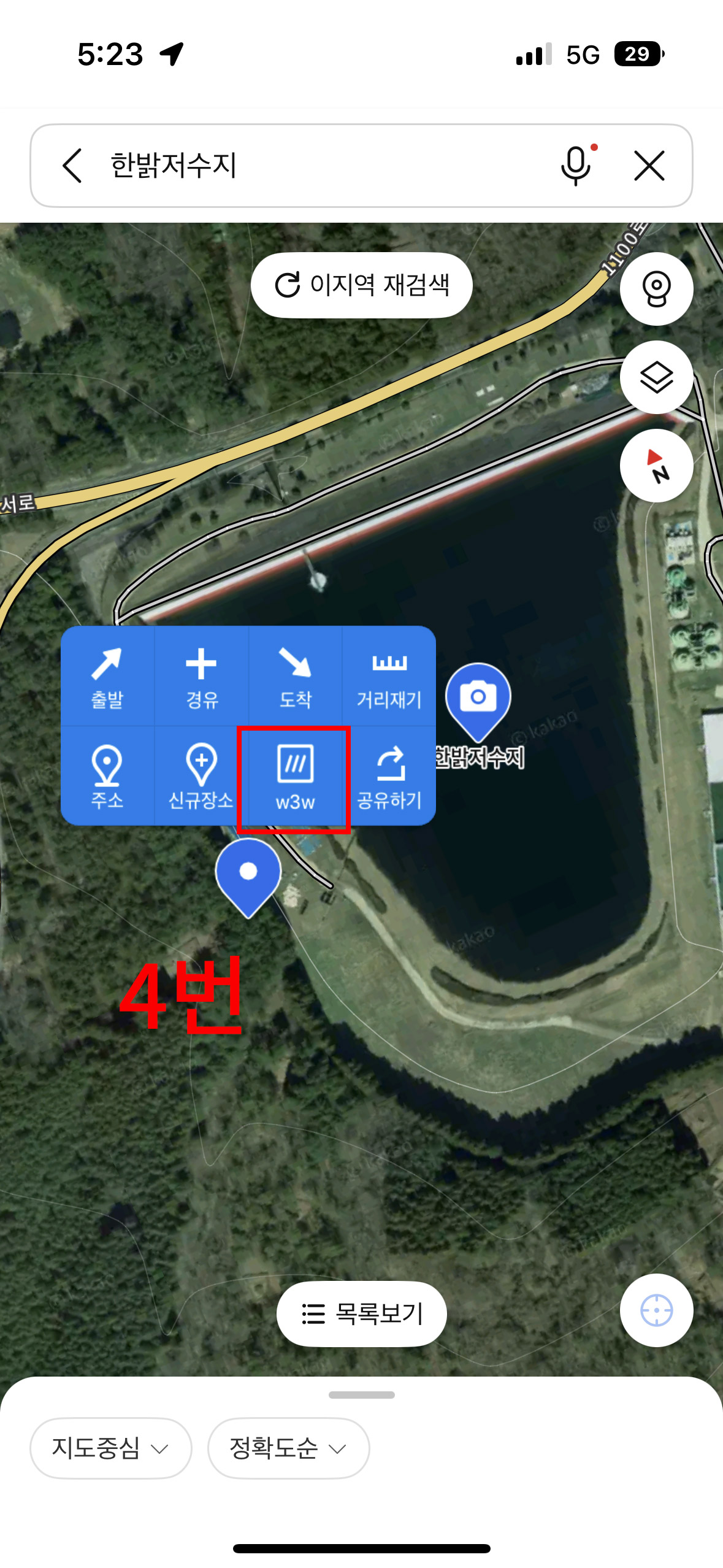723x1568 pixels.
Task: Center map on my current location
Action: point(656,1310)
